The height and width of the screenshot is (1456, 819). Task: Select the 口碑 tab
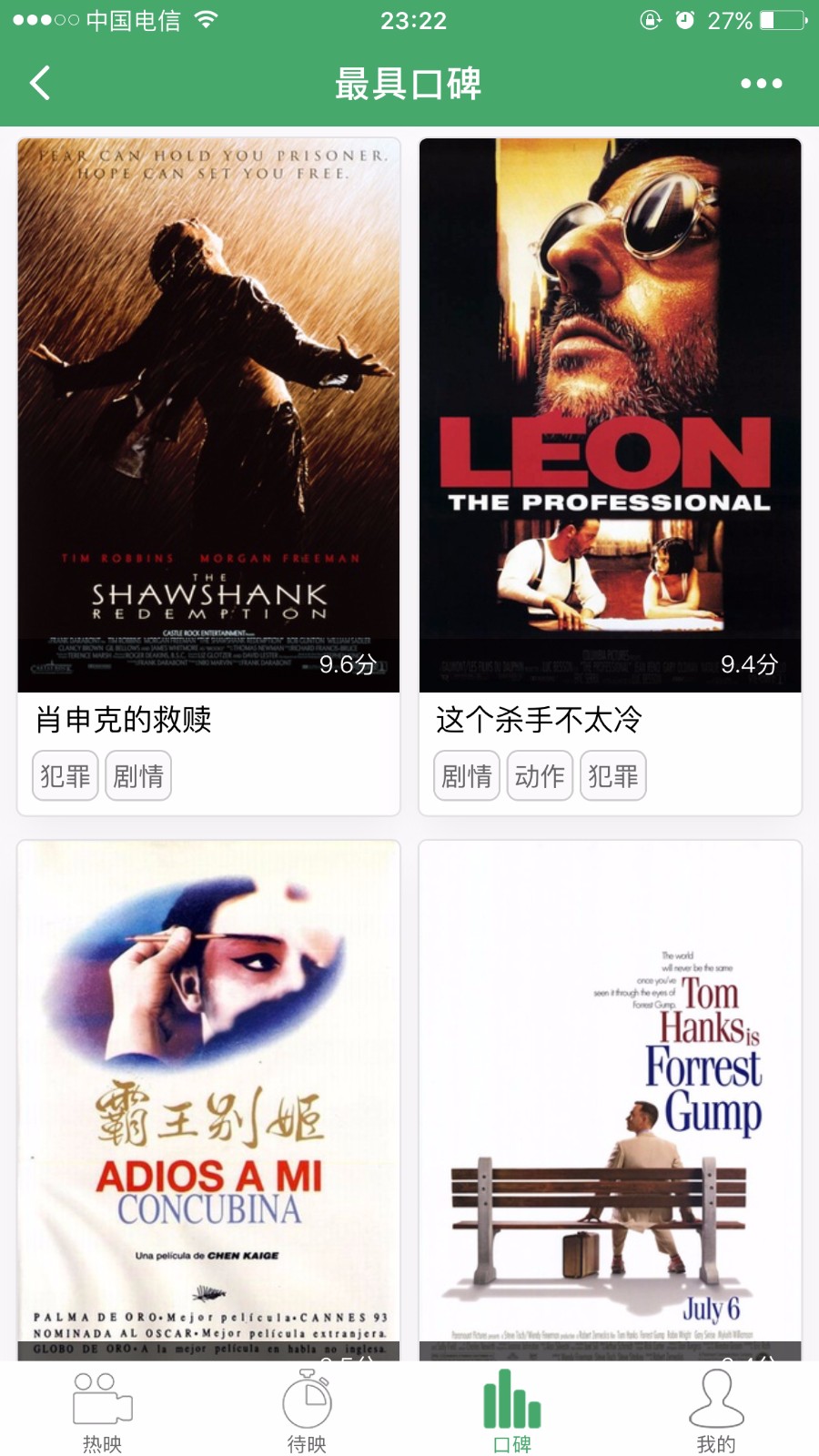point(512,1410)
